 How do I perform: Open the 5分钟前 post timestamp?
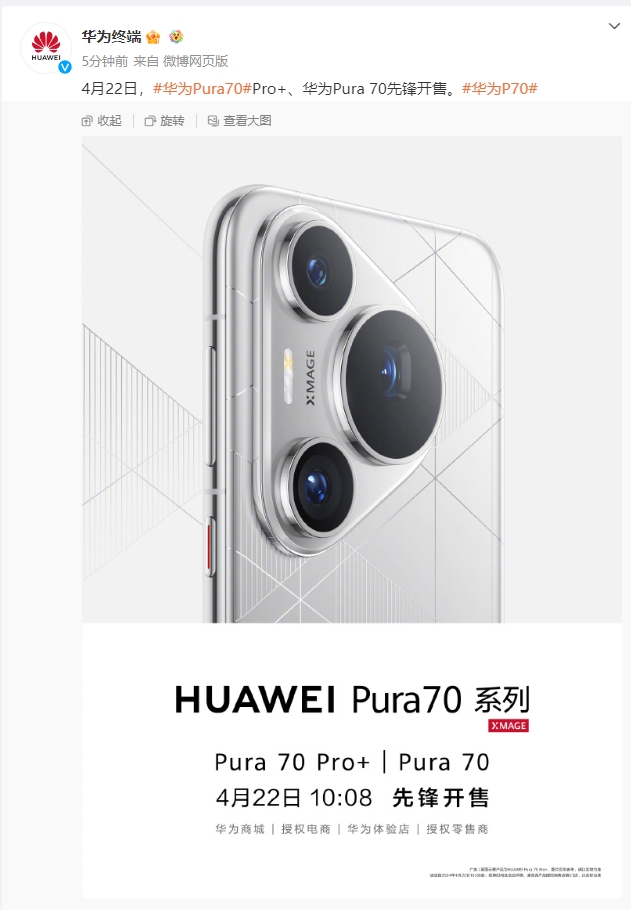point(105,60)
